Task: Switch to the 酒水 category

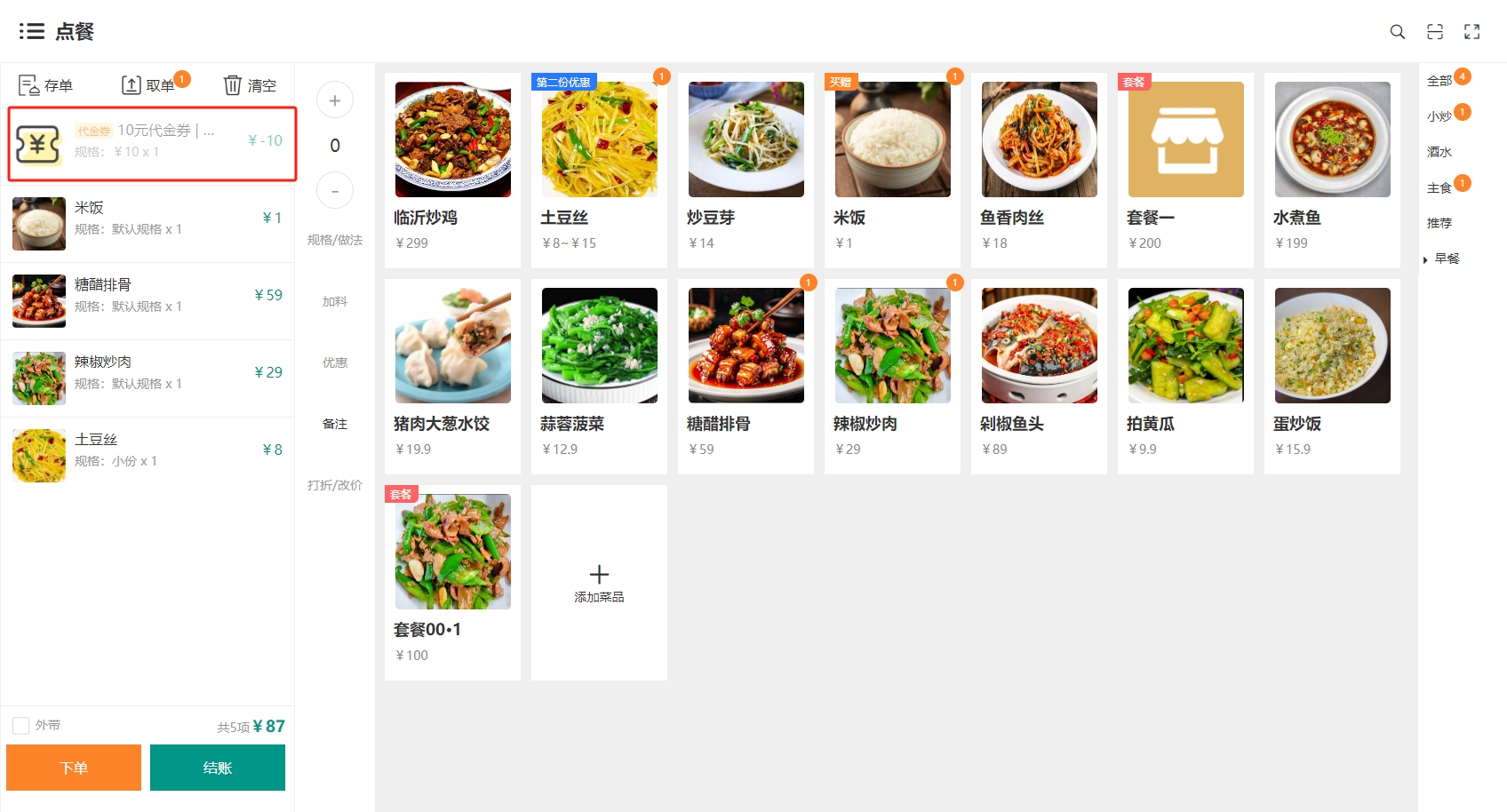Action: 1439,152
